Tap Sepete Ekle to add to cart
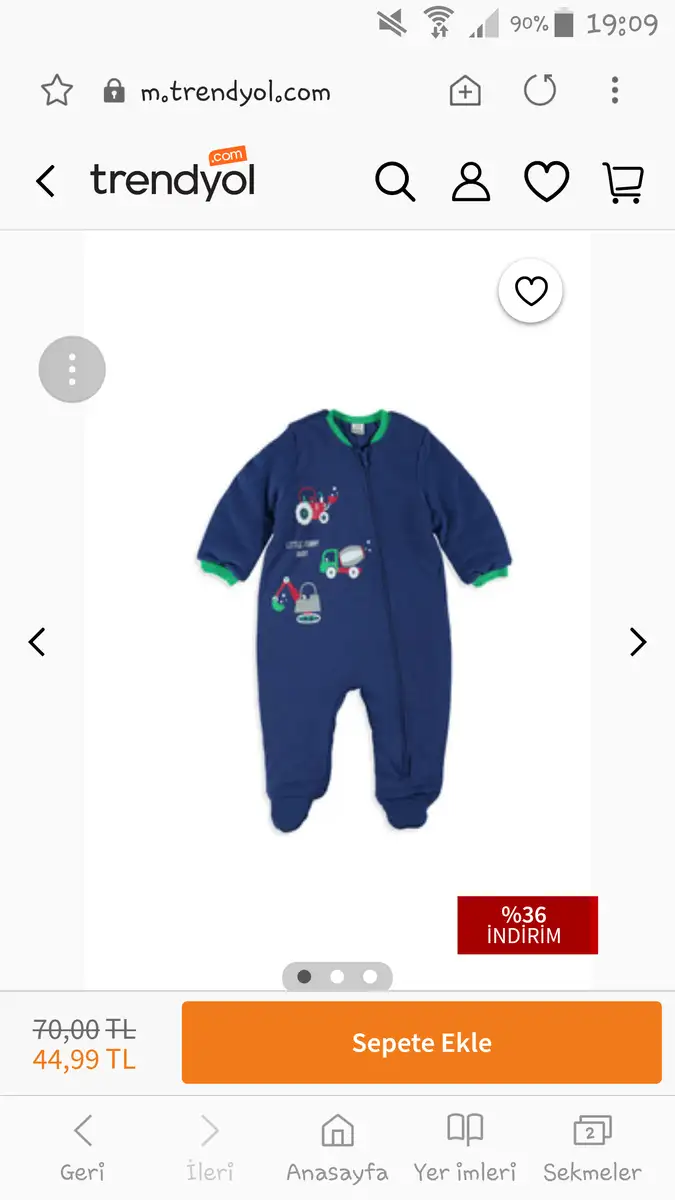Viewport: 675px width, 1200px height. tap(422, 1043)
